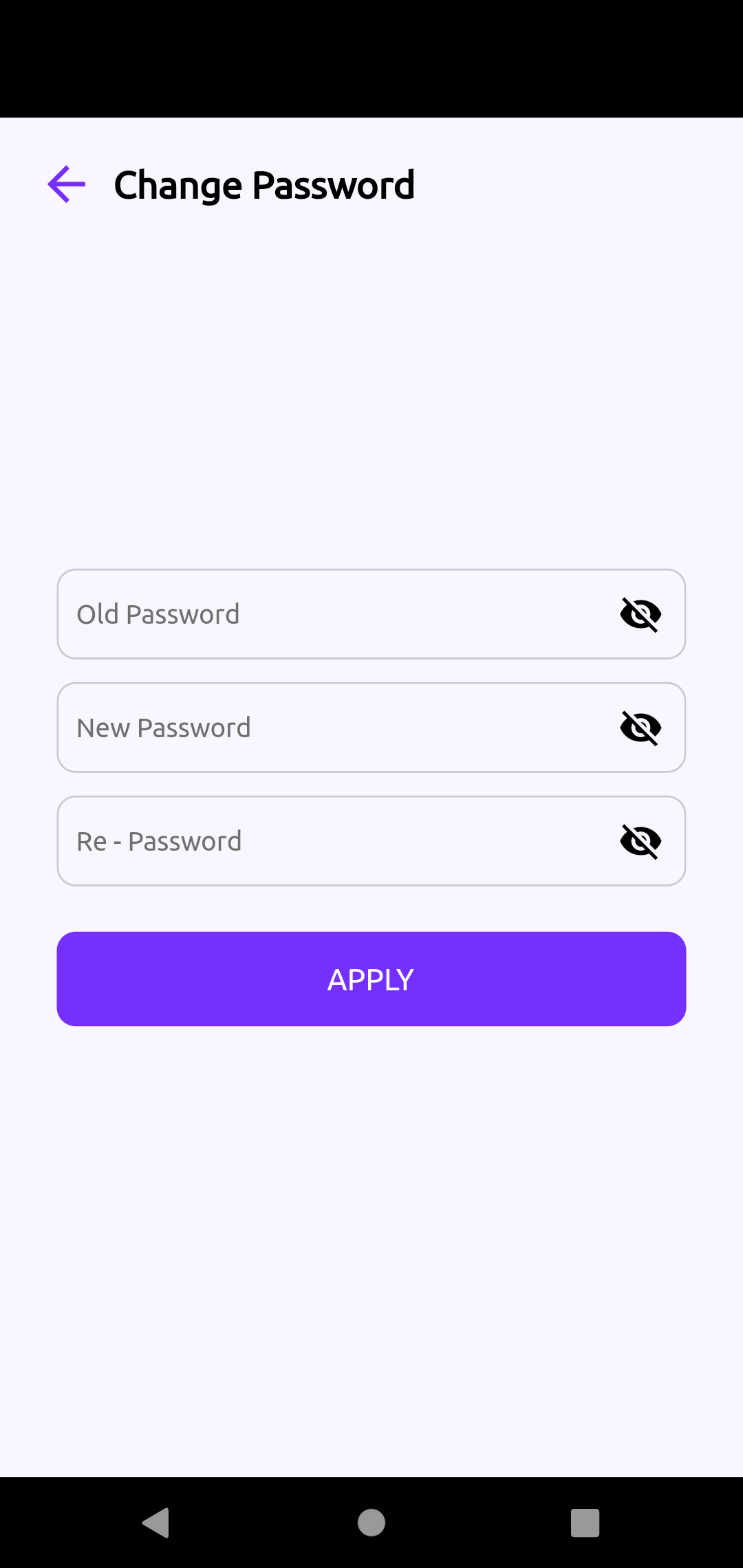743x1568 pixels.
Task: Reveal the New Password entry
Action: coord(640,728)
